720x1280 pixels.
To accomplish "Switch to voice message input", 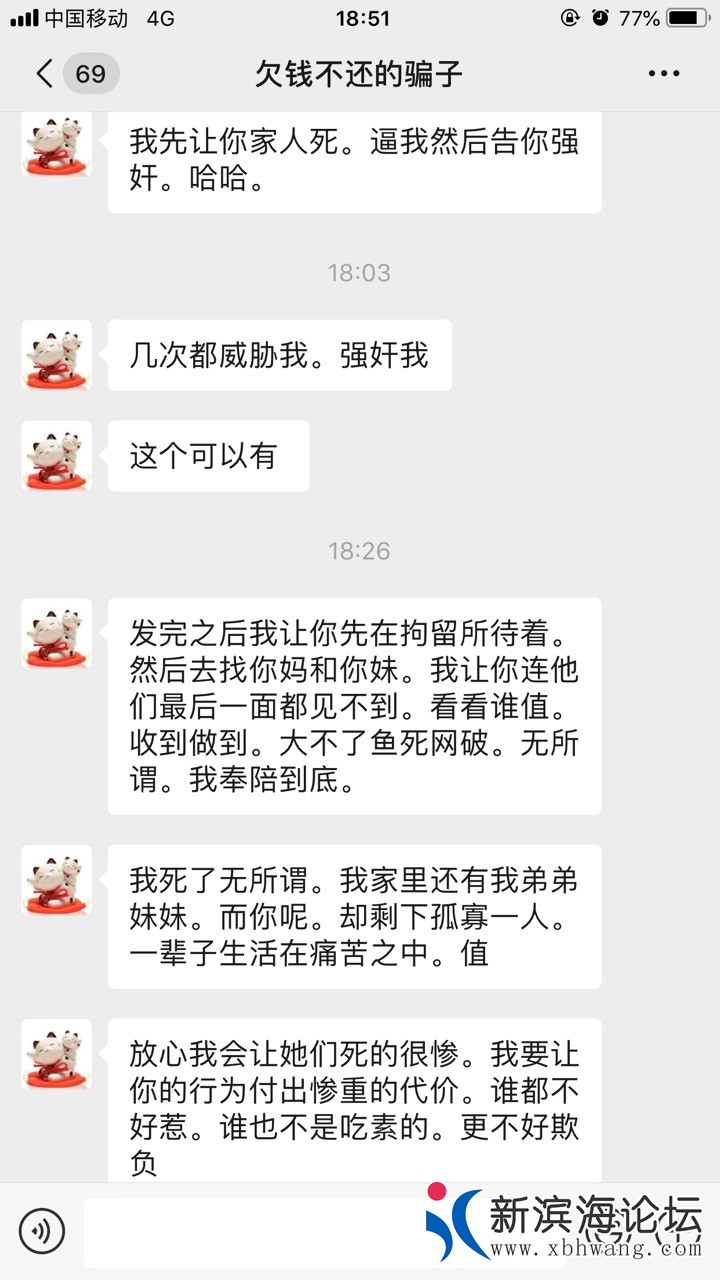I will click(42, 1231).
